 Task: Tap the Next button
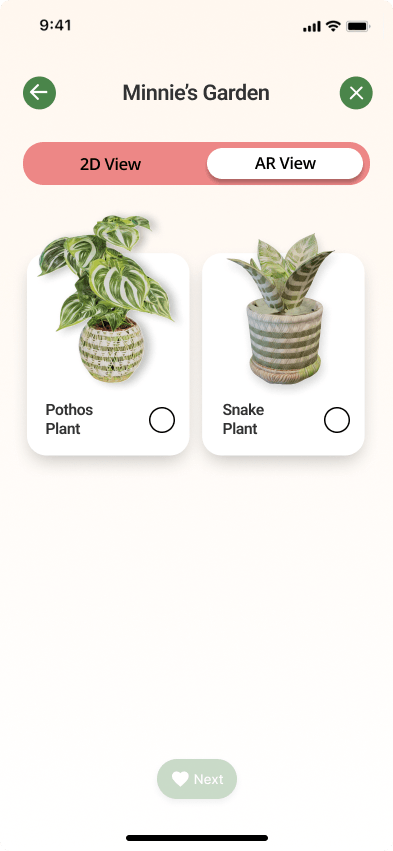[x=197, y=779]
